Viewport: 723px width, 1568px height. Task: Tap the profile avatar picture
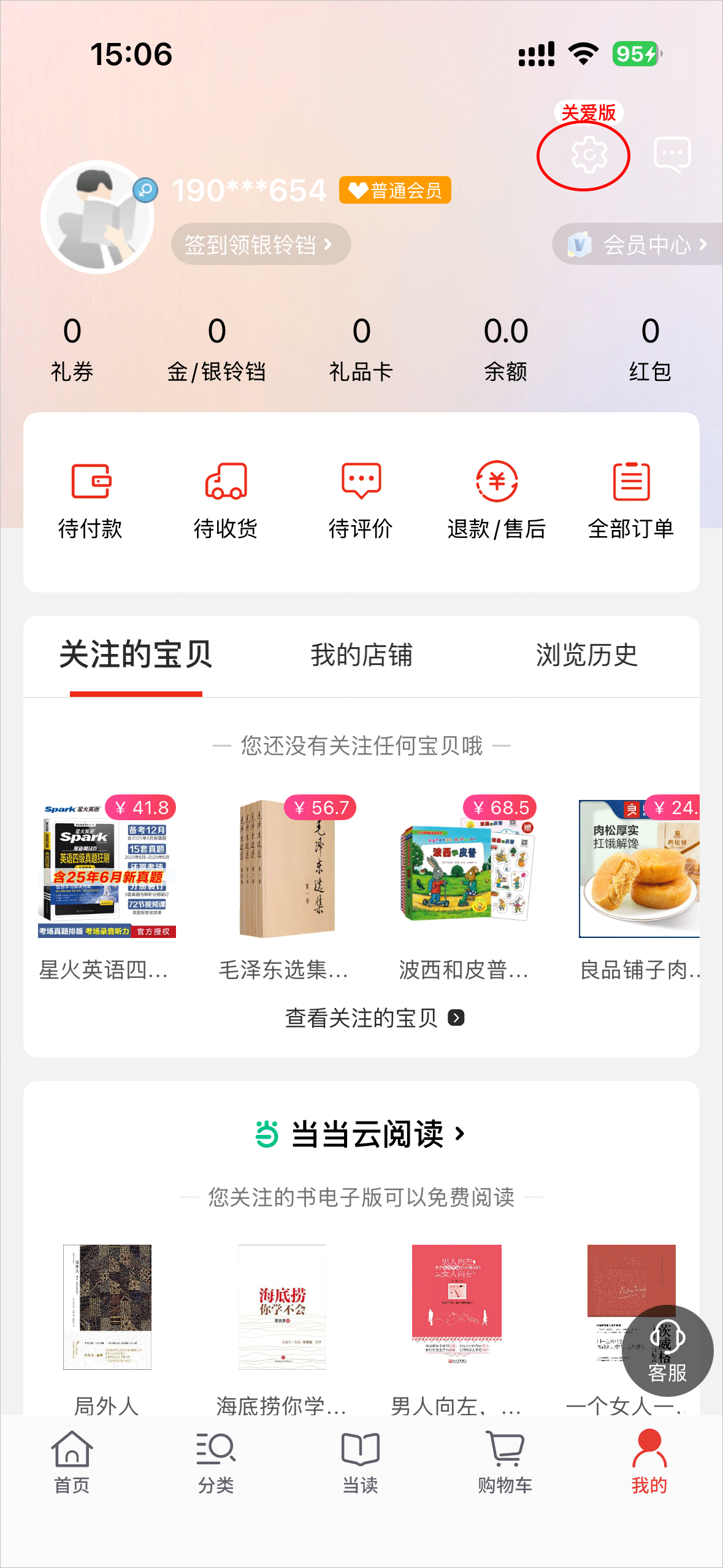pos(97,217)
